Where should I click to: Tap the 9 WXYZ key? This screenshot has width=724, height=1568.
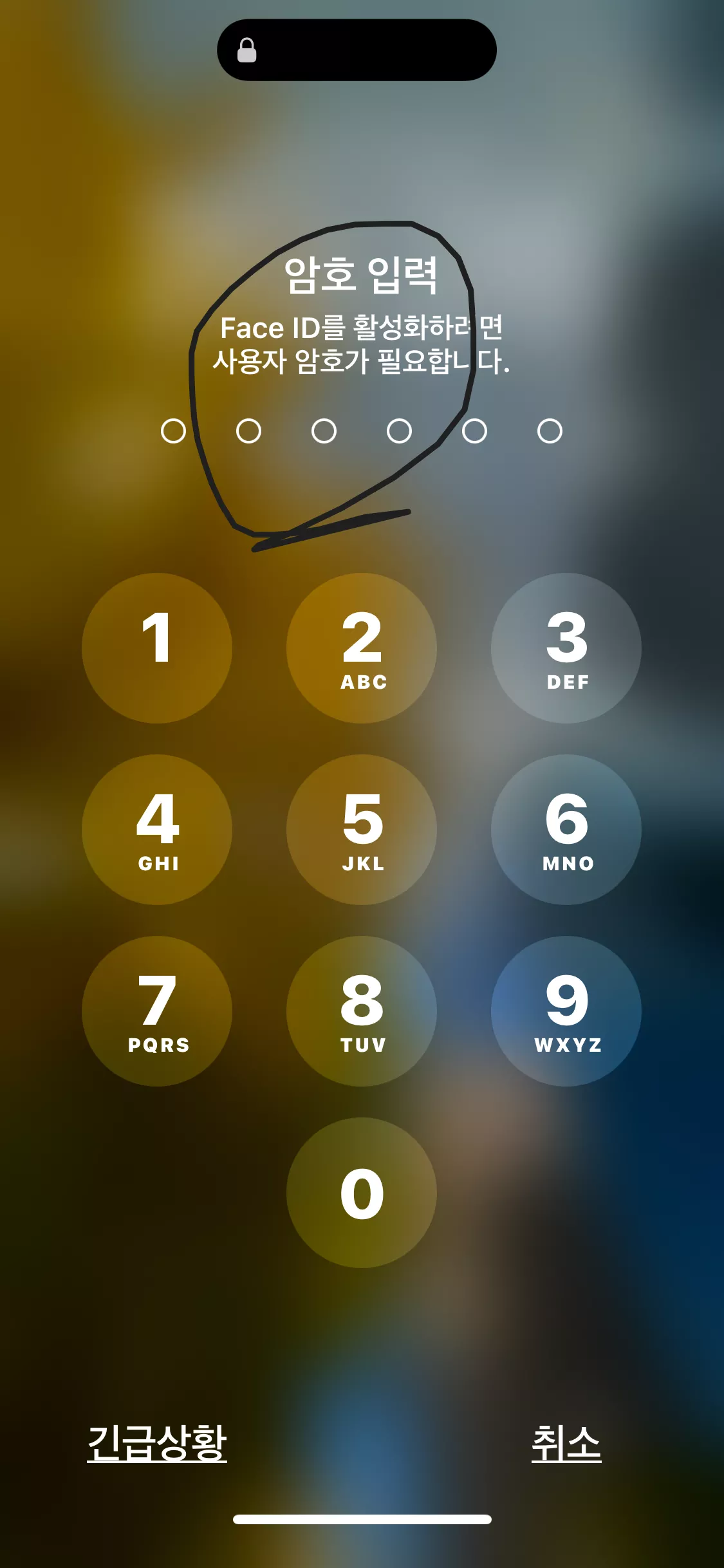point(566,1011)
